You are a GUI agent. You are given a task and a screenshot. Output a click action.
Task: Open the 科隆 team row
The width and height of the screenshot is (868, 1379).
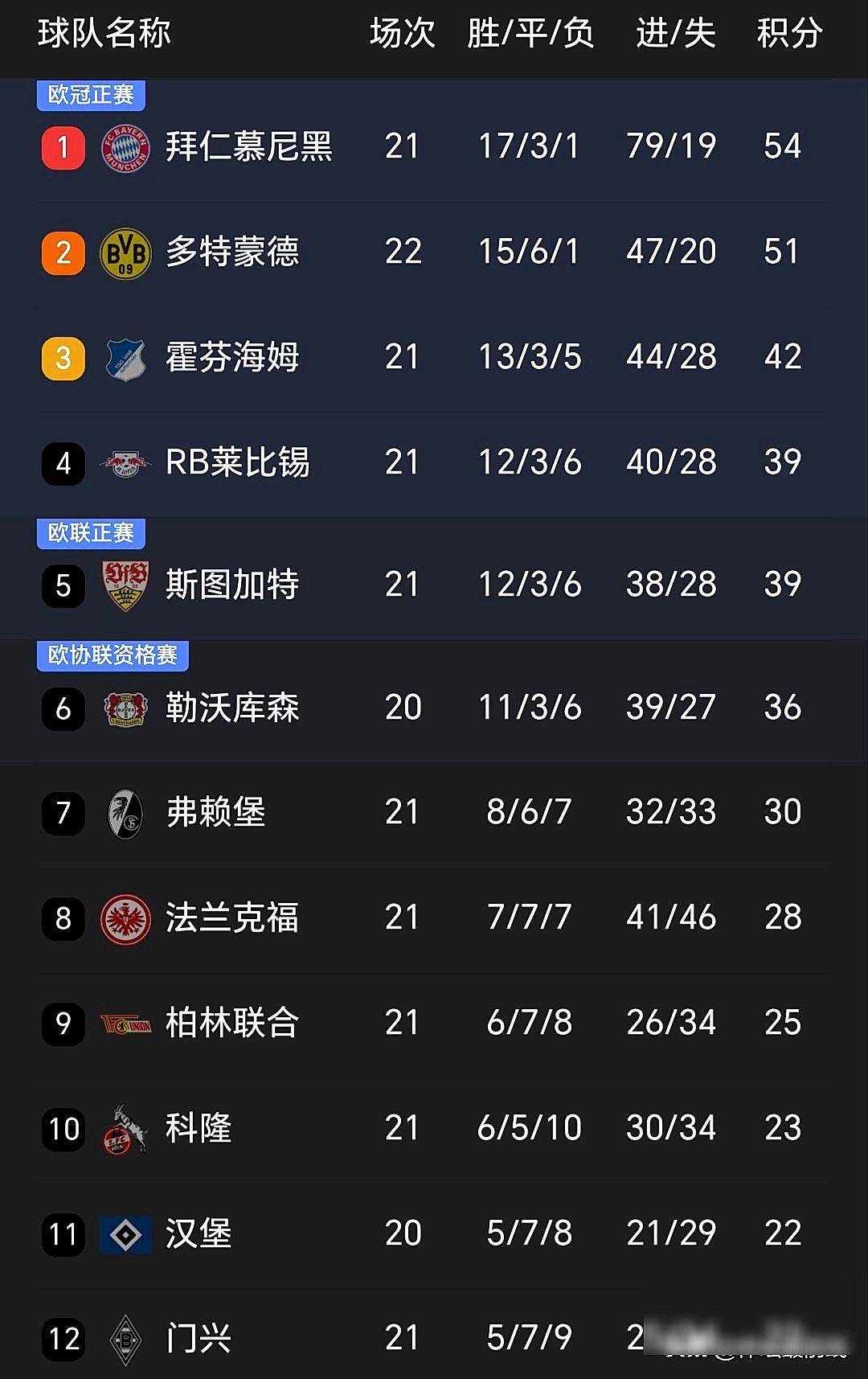coord(199,1128)
